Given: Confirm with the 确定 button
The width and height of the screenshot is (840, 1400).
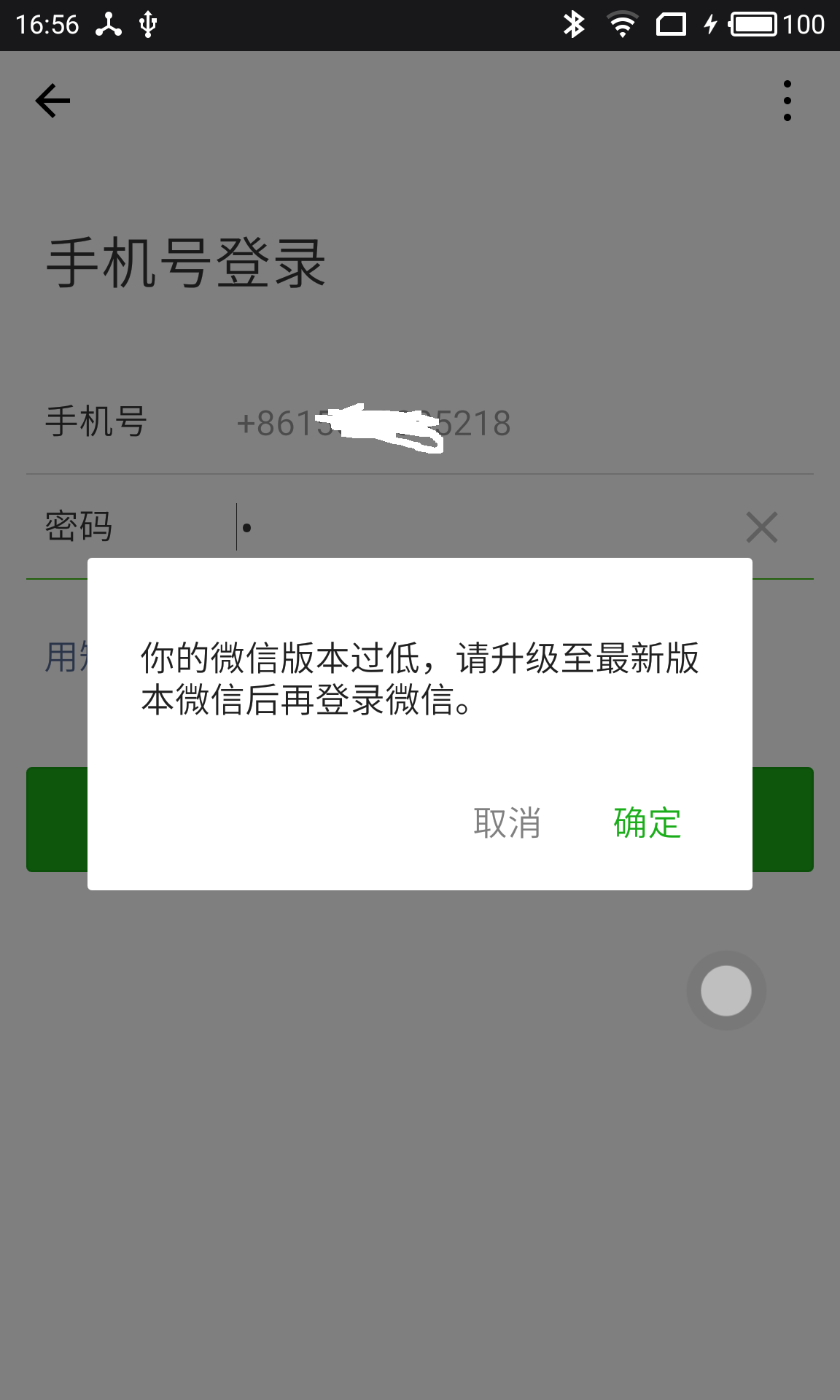Looking at the screenshot, I should click(x=647, y=823).
